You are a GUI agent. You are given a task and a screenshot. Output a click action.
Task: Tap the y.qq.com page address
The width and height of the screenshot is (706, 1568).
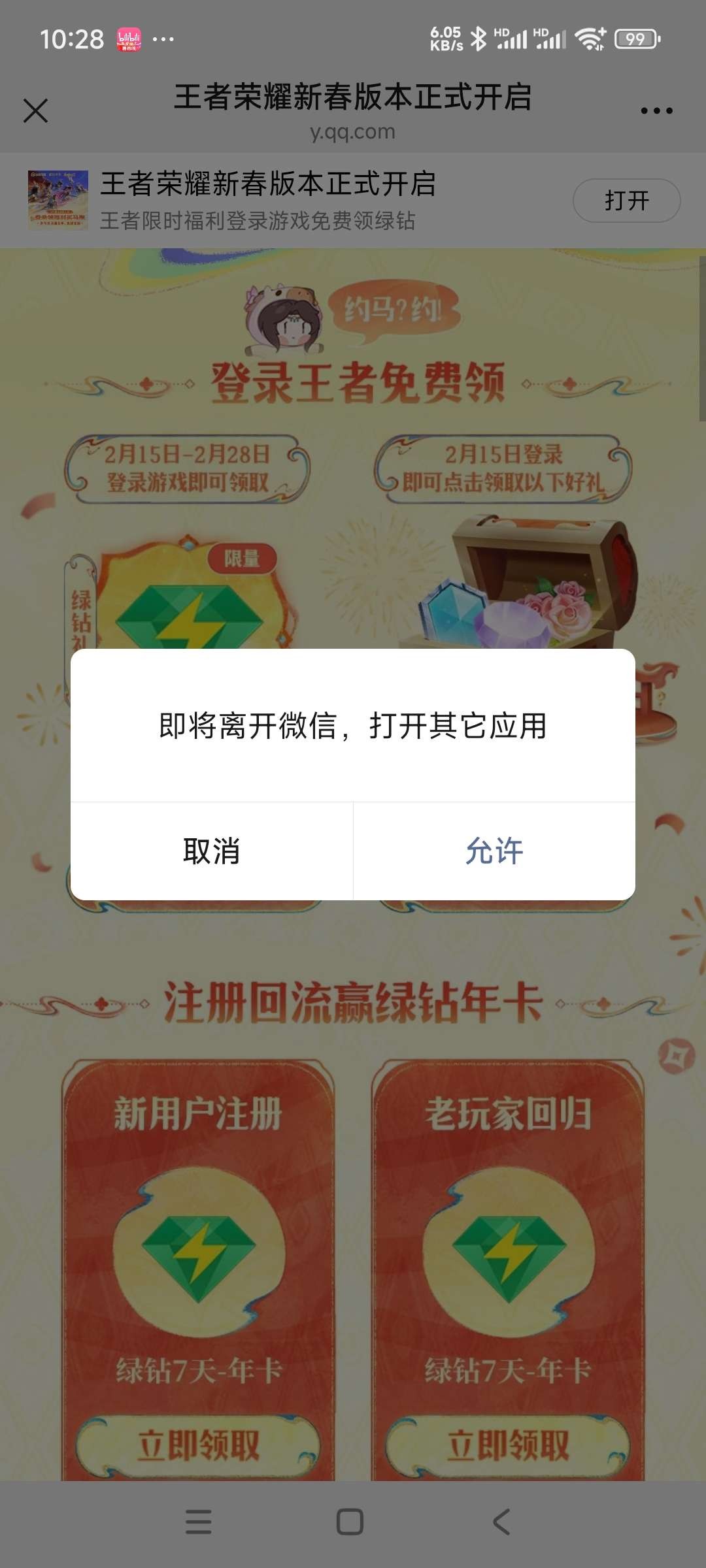(353, 133)
